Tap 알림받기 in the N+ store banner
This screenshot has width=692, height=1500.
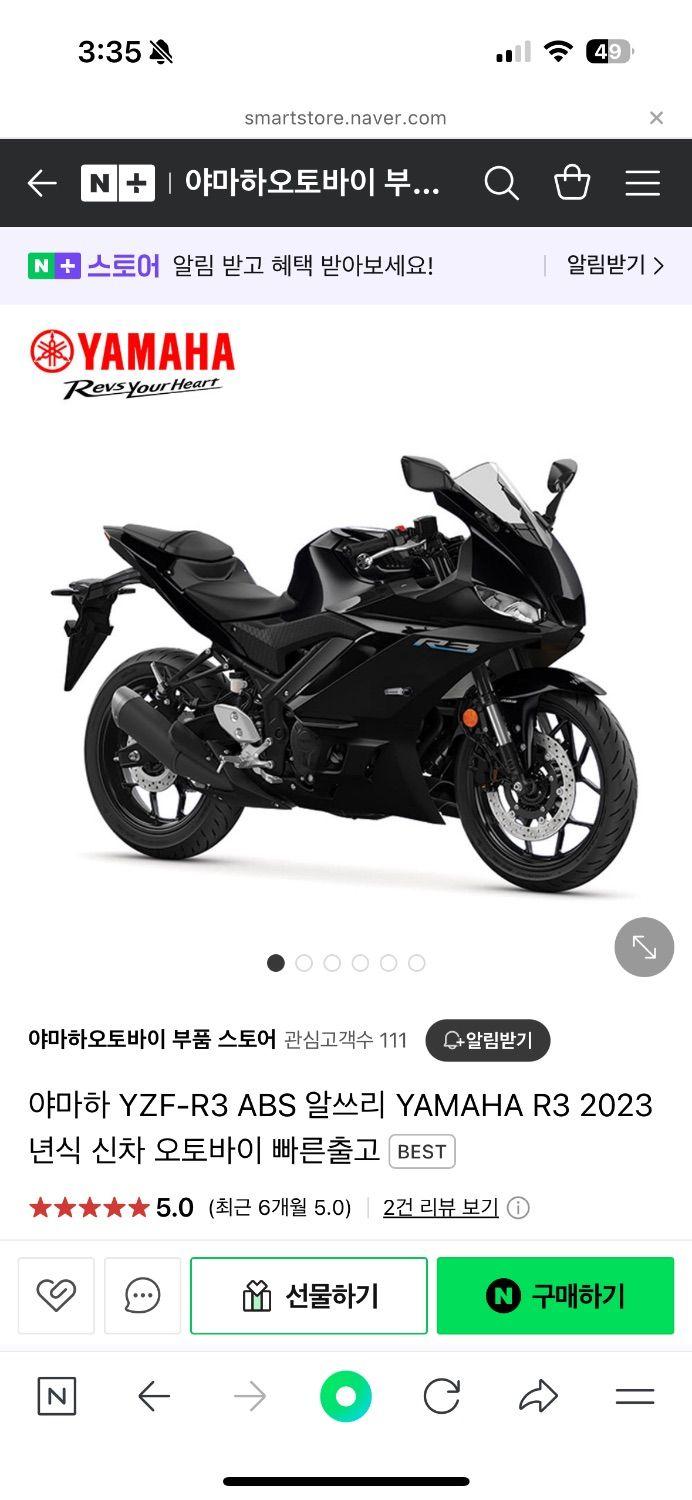click(x=614, y=265)
